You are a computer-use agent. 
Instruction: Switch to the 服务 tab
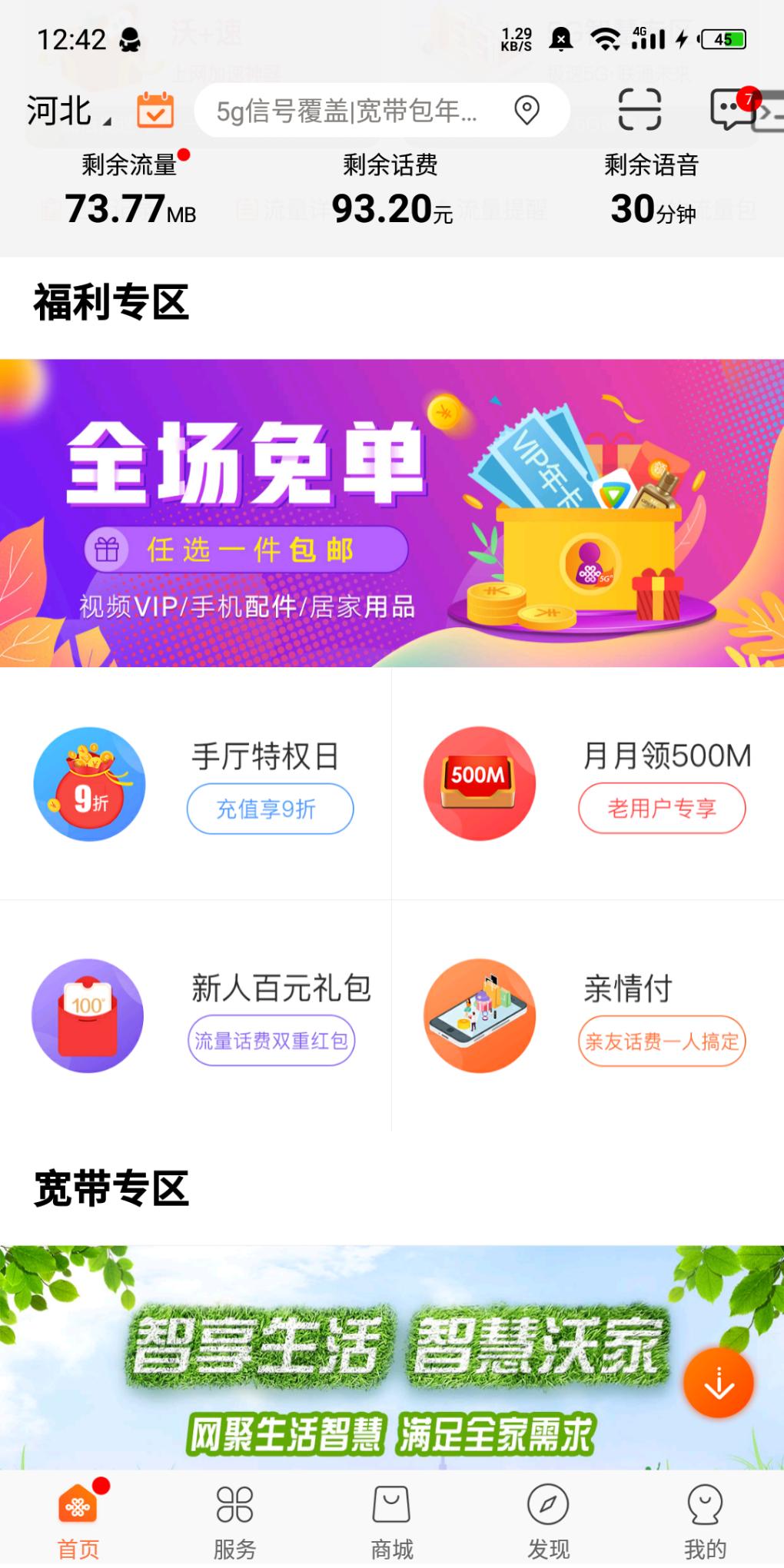(x=234, y=1520)
